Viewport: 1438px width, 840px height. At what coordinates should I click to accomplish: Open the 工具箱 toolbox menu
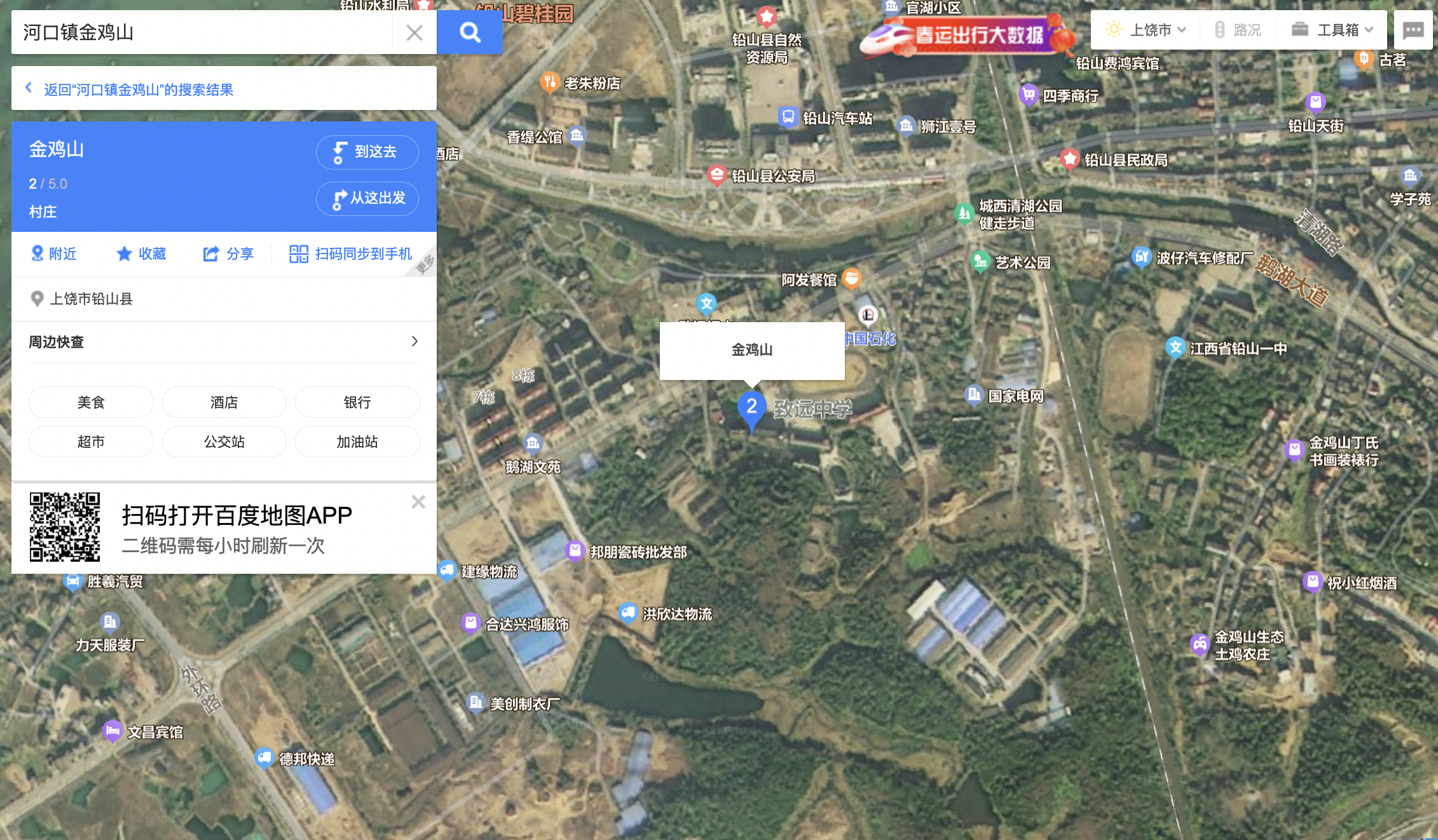tap(1332, 30)
